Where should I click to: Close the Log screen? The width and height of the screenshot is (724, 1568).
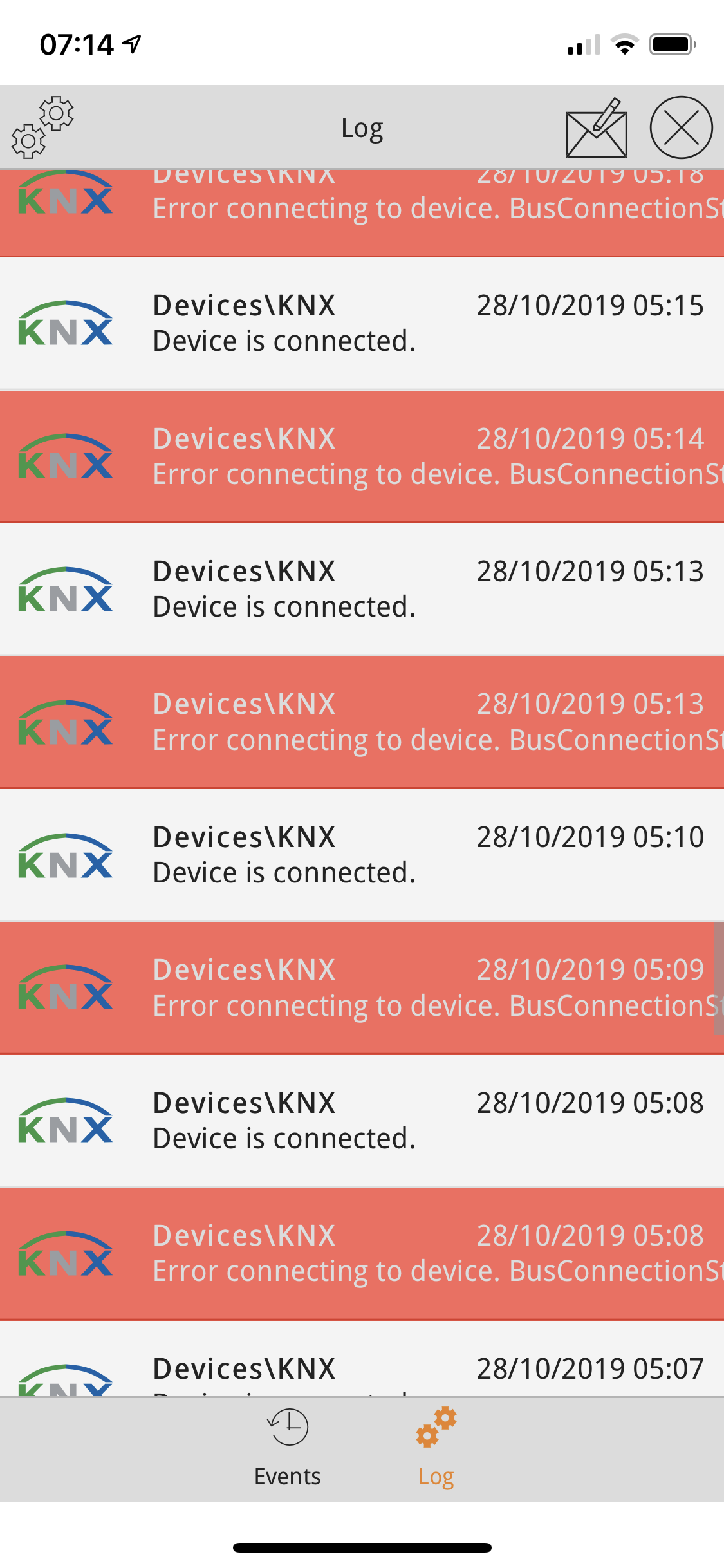tap(681, 127)
